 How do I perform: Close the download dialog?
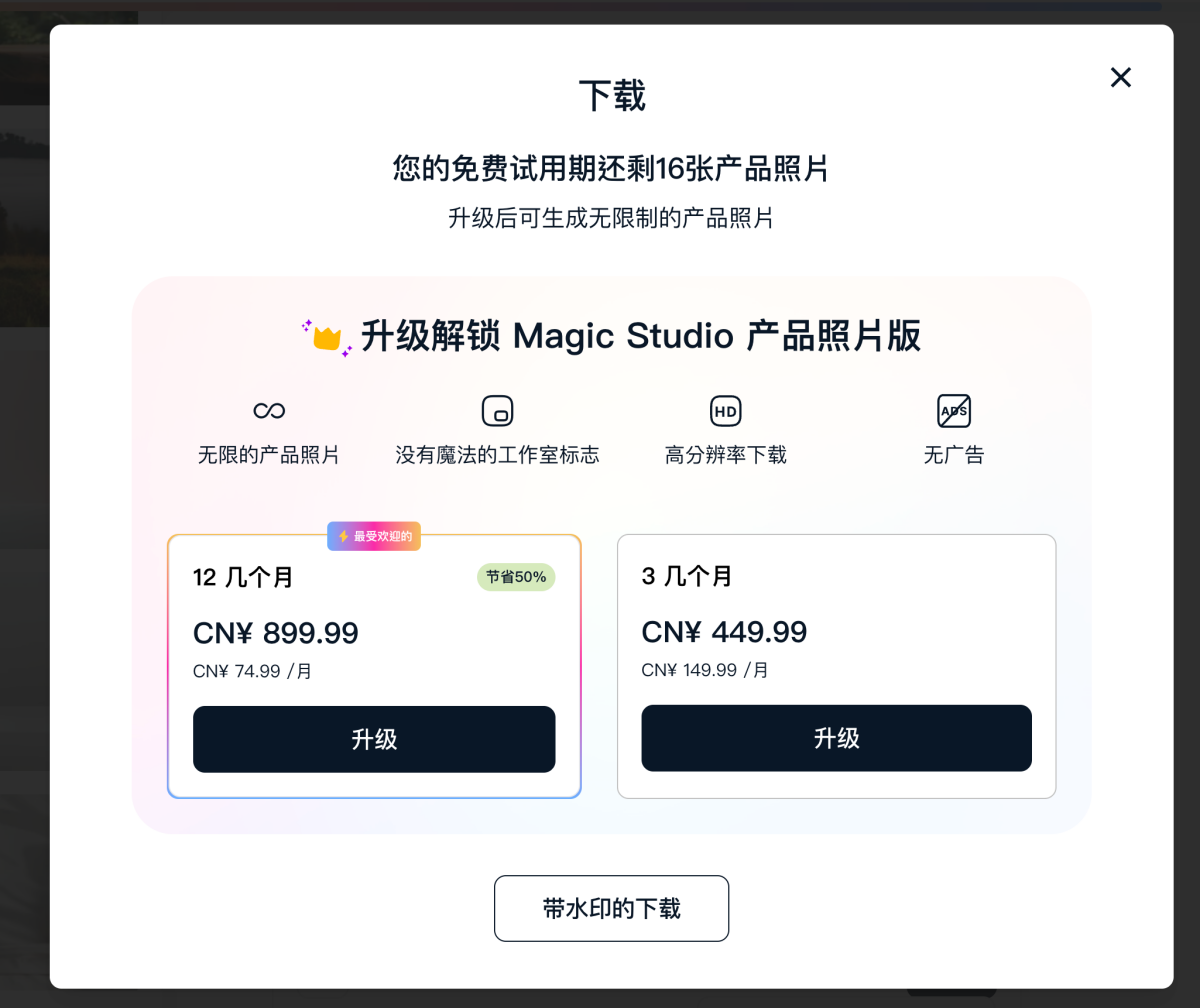point(1120,77)
